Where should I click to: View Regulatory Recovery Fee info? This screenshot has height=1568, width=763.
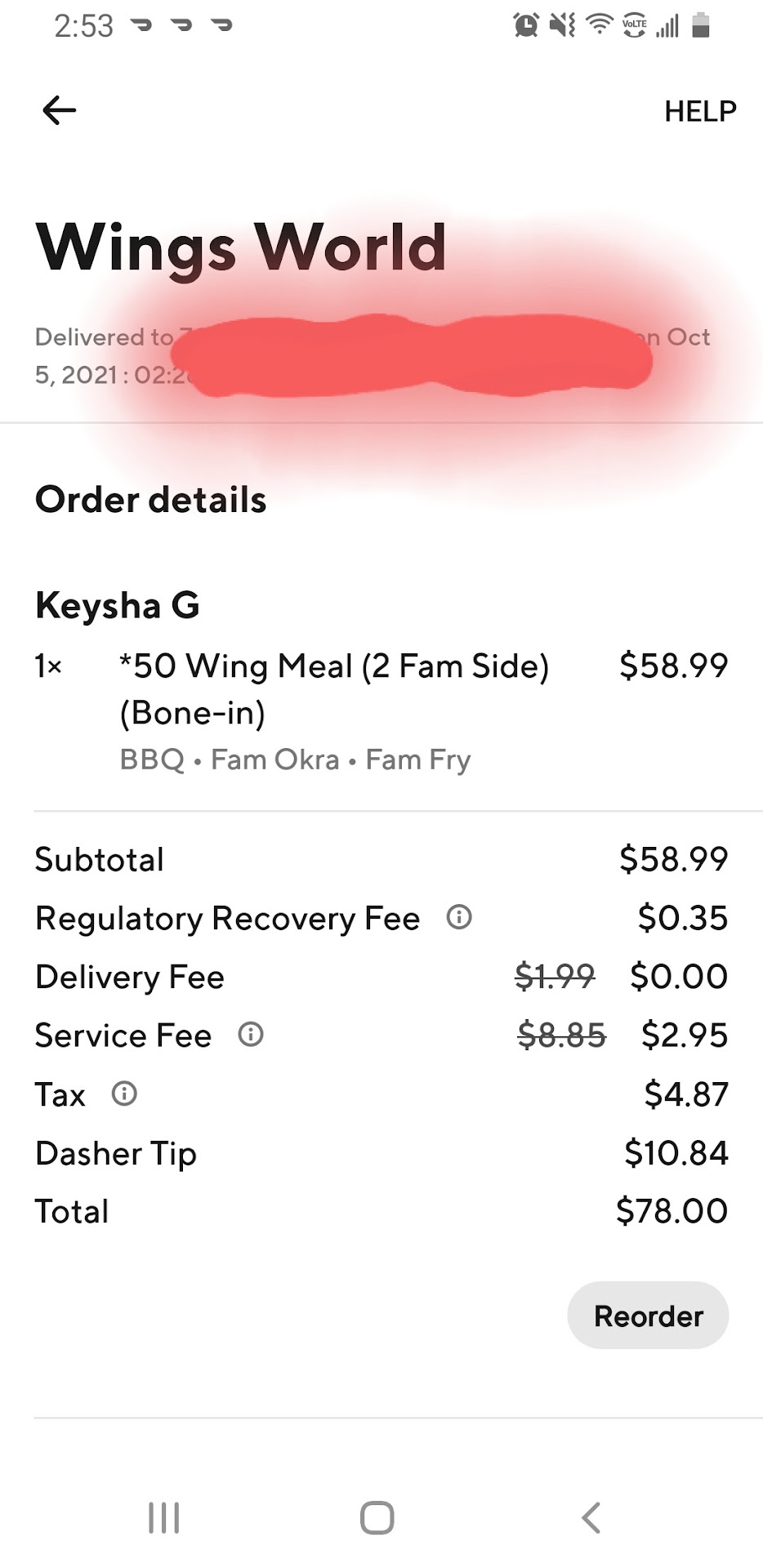pyautogui.click(x=459, y=917)
